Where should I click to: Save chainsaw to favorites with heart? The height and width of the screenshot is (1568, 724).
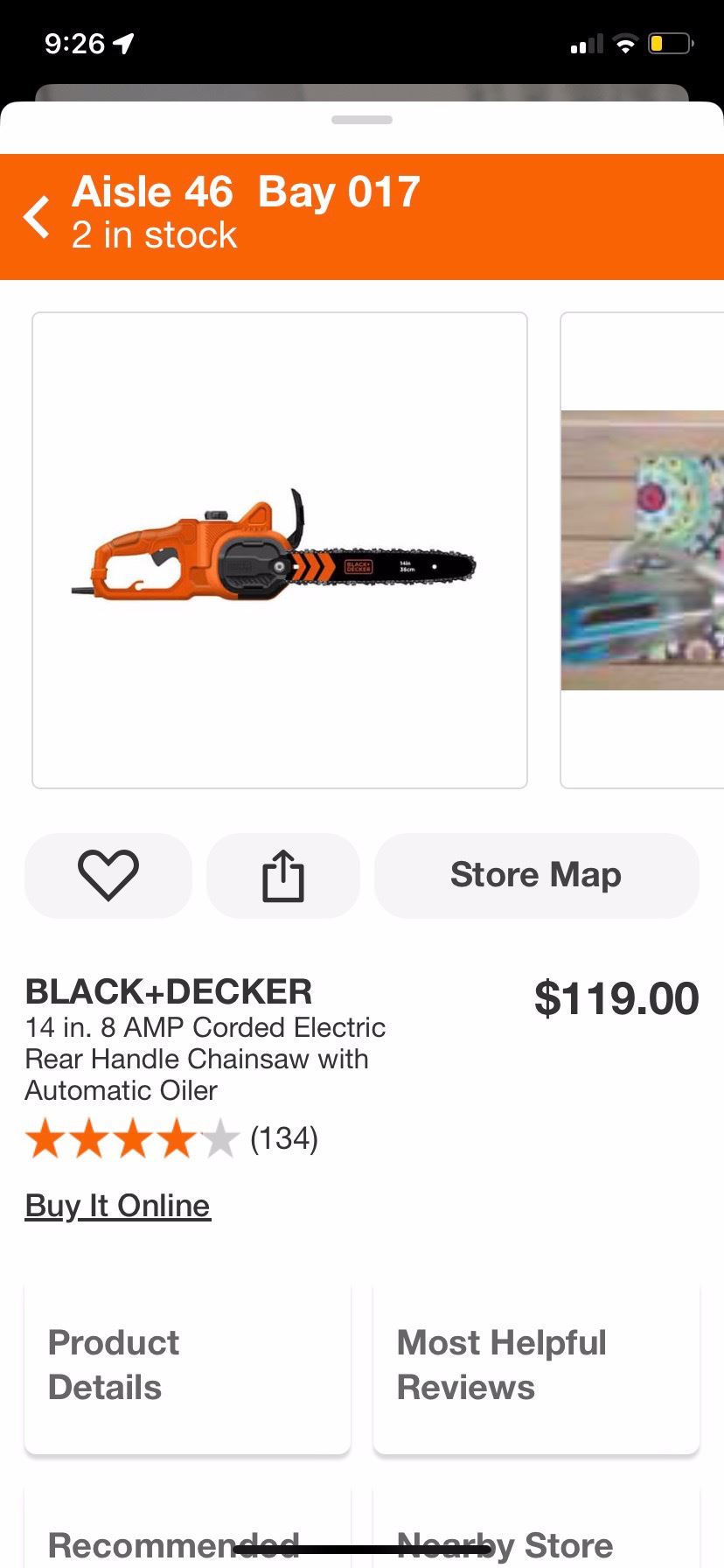click(108, 875)
